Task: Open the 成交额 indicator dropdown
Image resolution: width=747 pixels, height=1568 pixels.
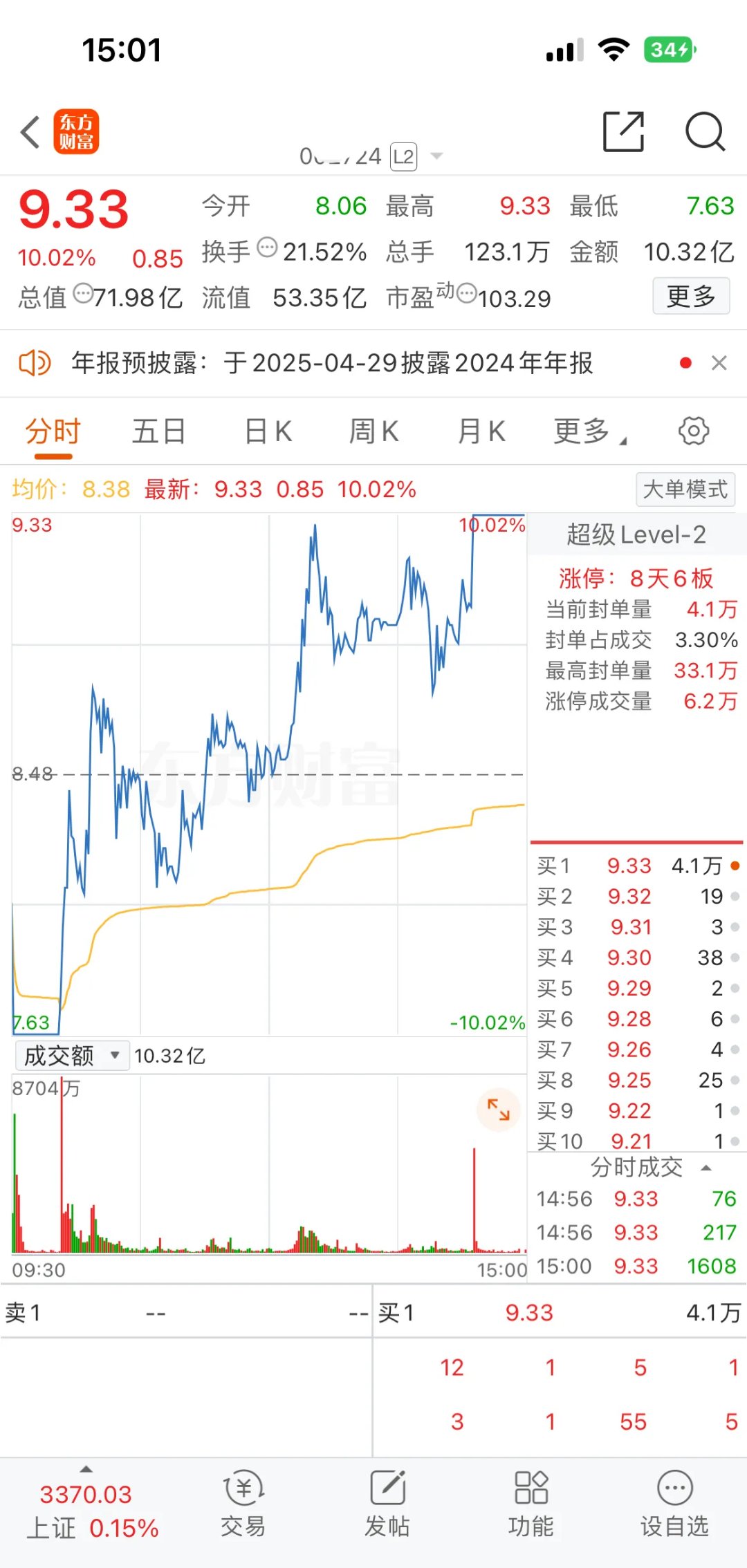Action: [72, 1056]
